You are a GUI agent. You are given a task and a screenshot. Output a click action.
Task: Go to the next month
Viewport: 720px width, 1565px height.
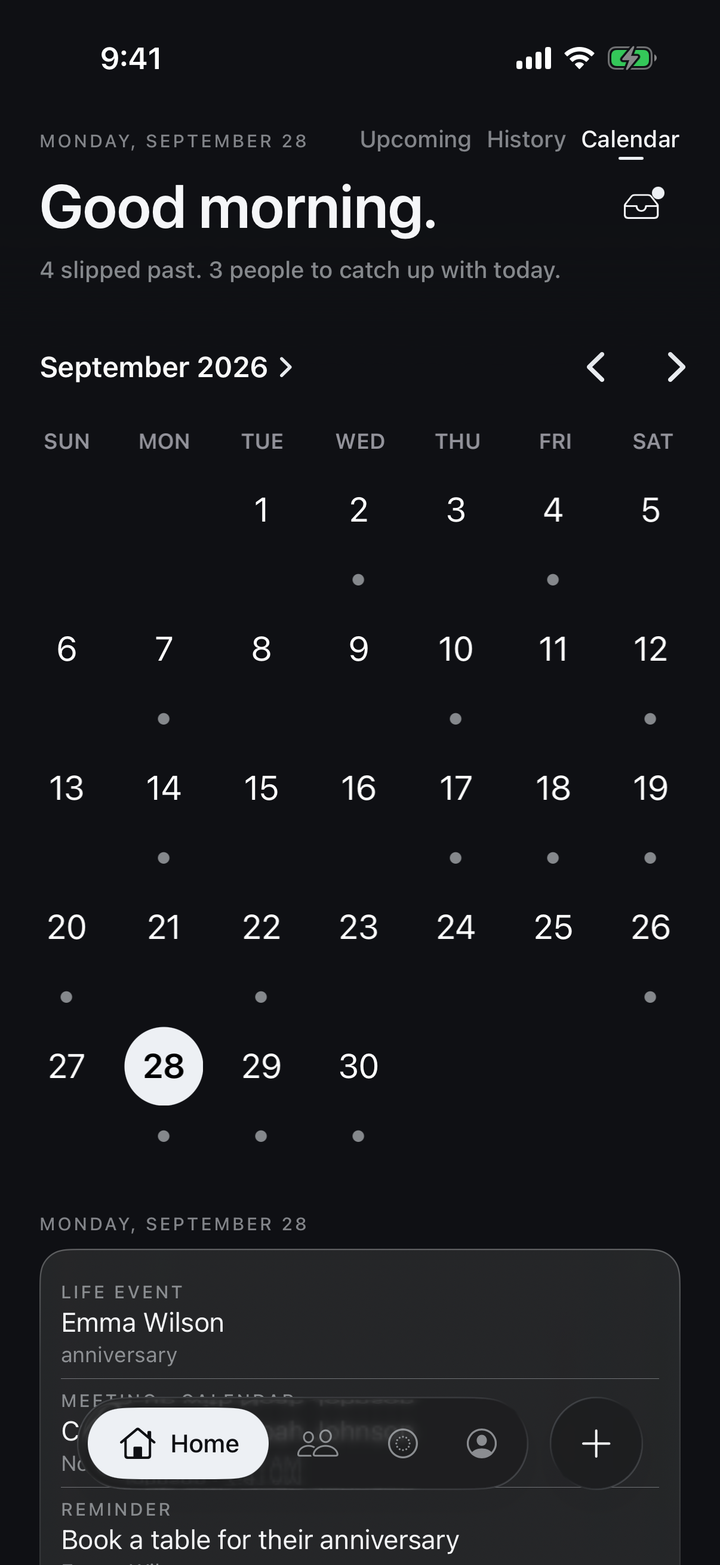[x=676, y=367]
